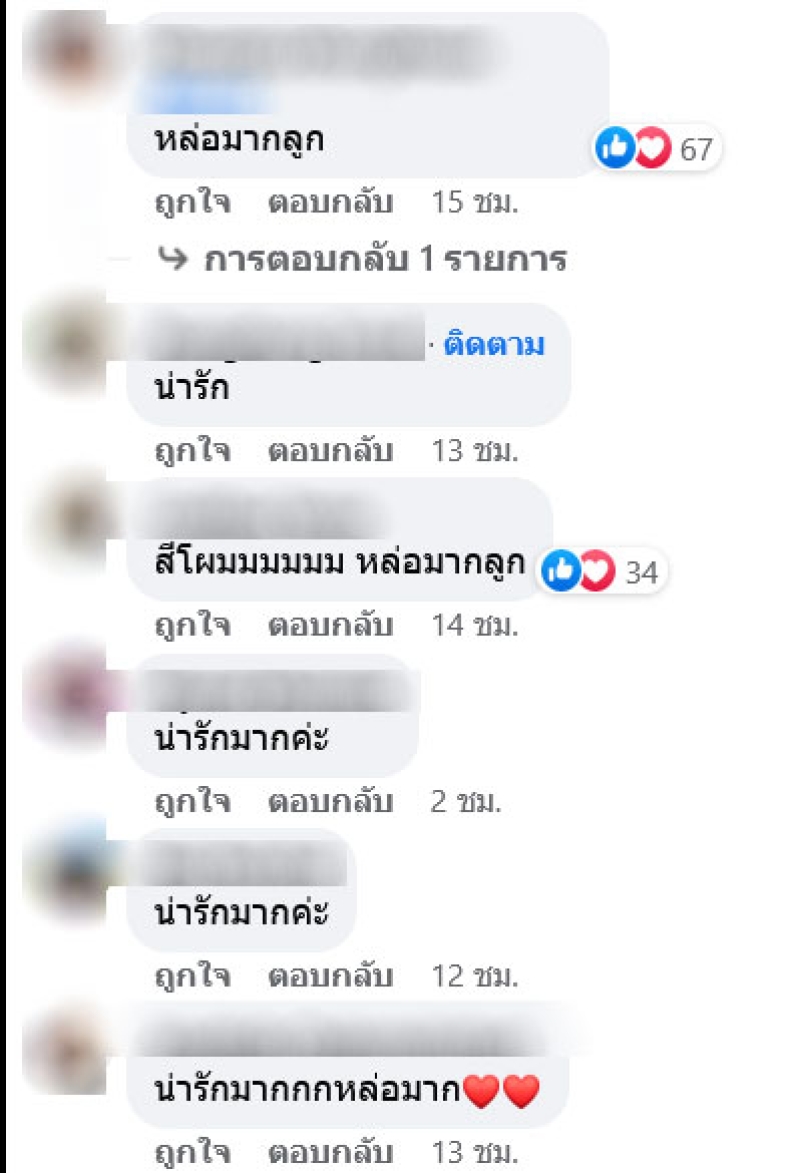Screen dimensions: 800x1173
Task: Reply to the "น่ารักมากค่ะ" comment from 2 ชม. ago
Action: pyautogui.click(x=330, y=801)
